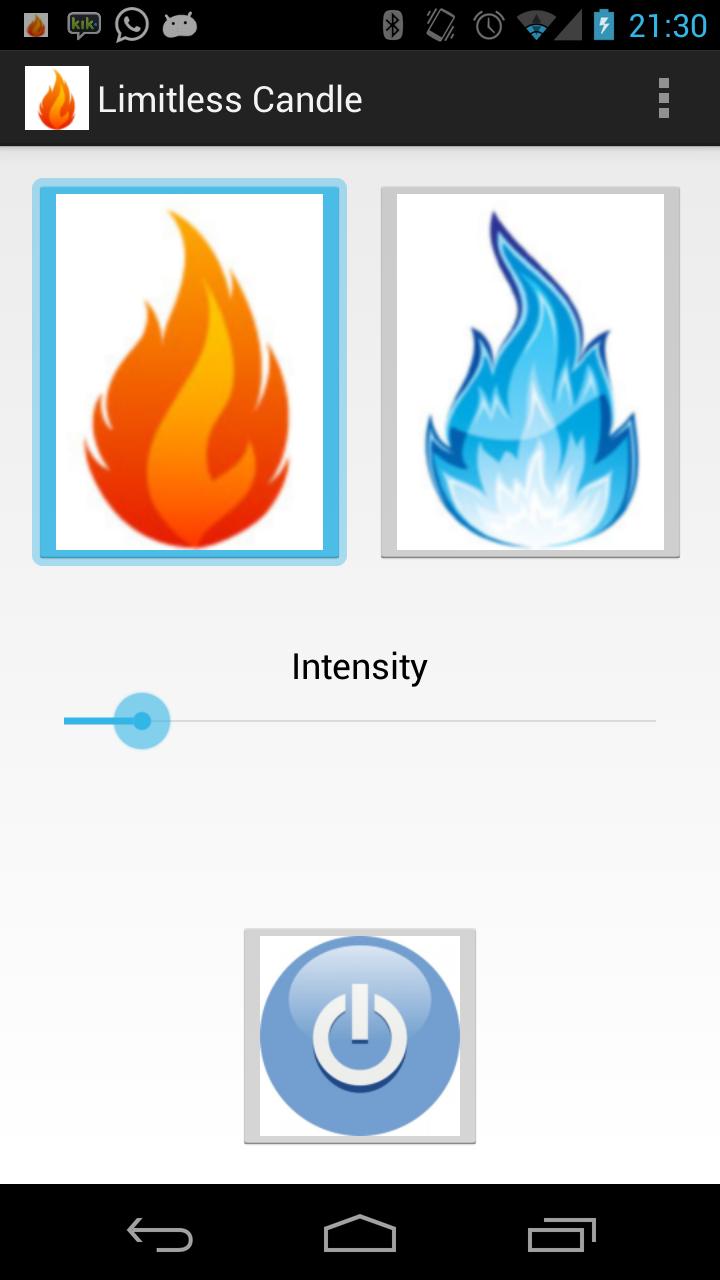Open the overflow menu
This screenshot has width=720, height=1280.
663,97
